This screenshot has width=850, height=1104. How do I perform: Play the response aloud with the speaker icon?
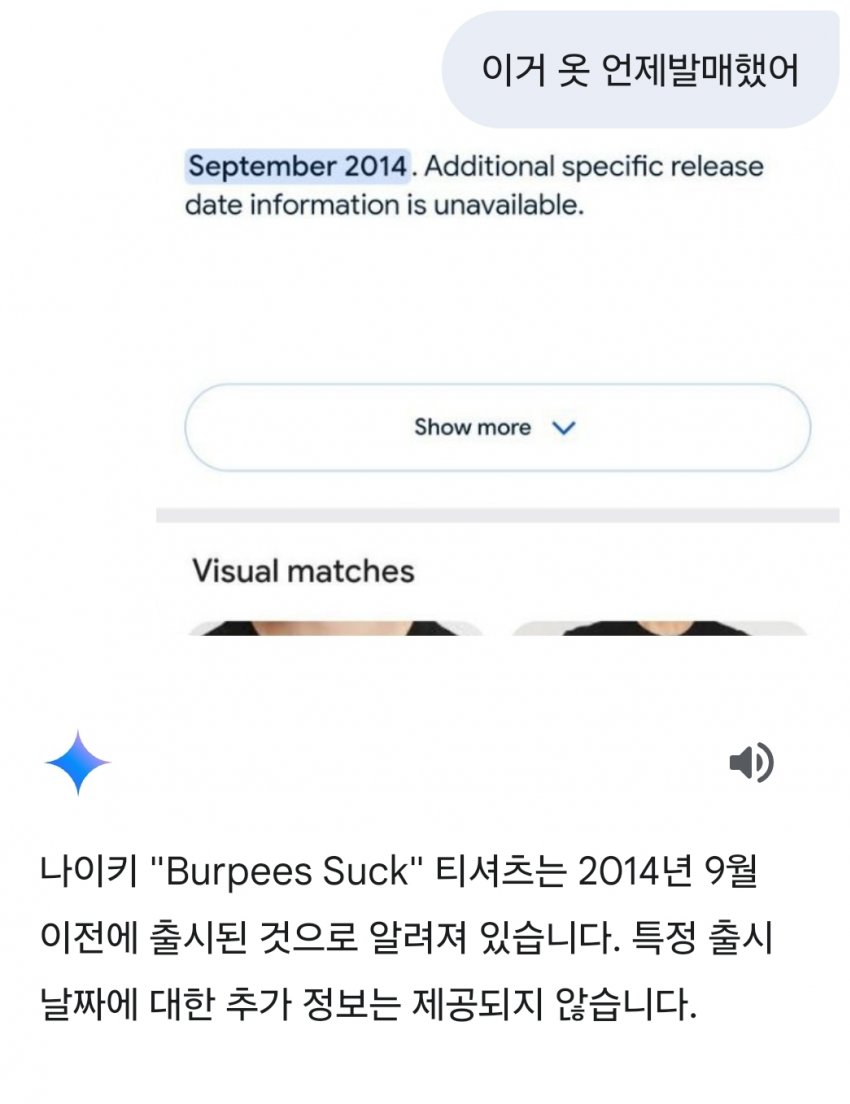click(751, 764)
